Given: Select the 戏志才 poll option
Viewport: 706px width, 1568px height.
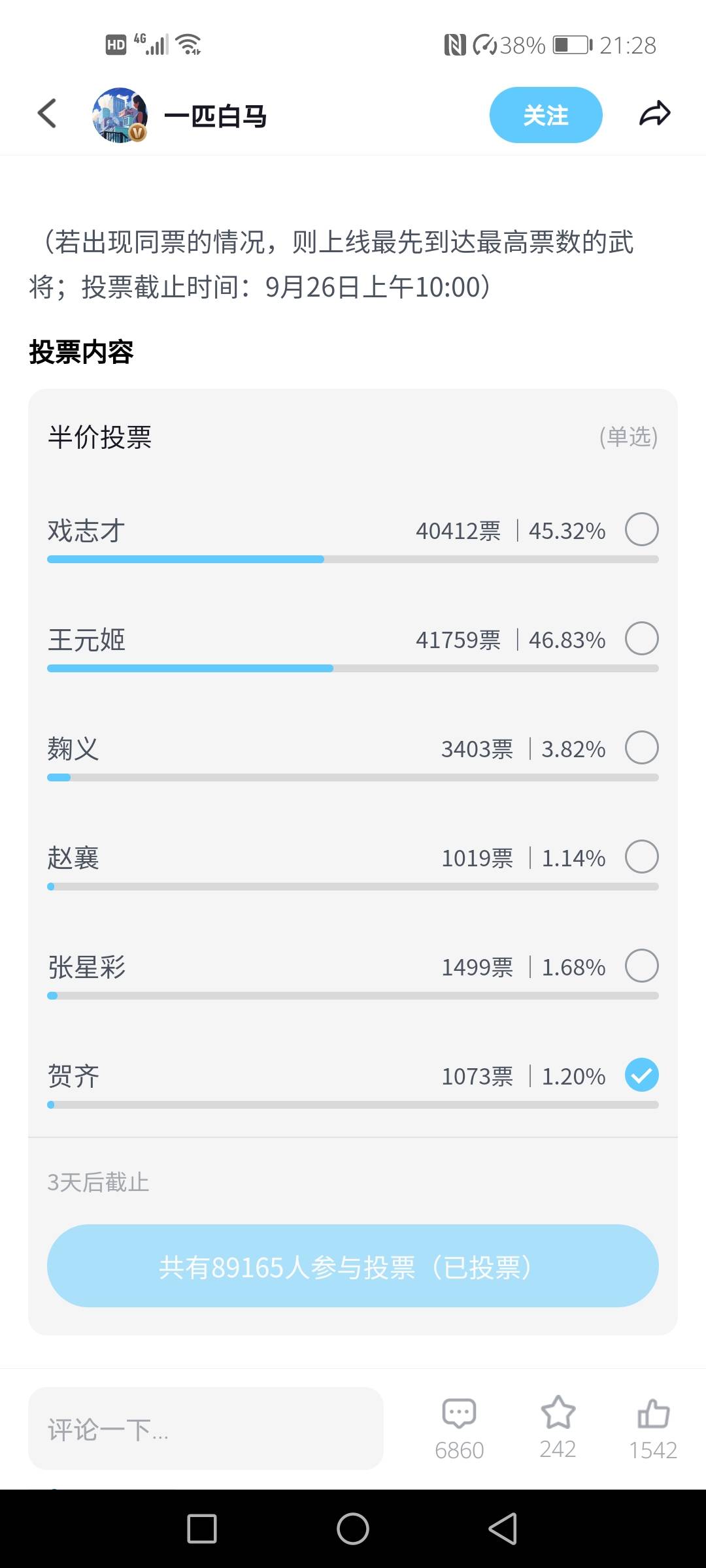Looking at the screenshot, I should [x=641, y=529].
